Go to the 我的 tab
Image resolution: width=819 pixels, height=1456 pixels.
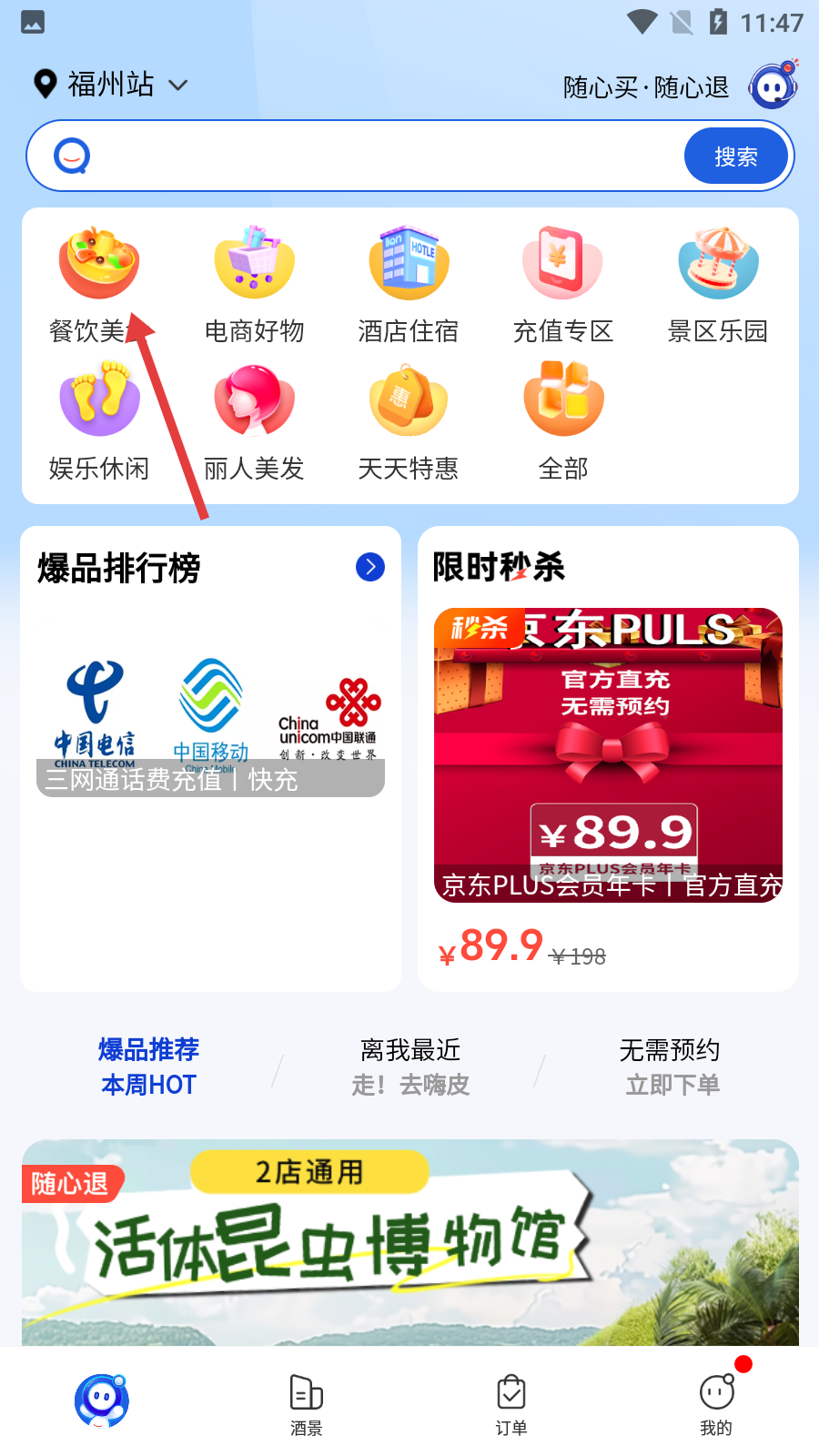coord(716,1405)
